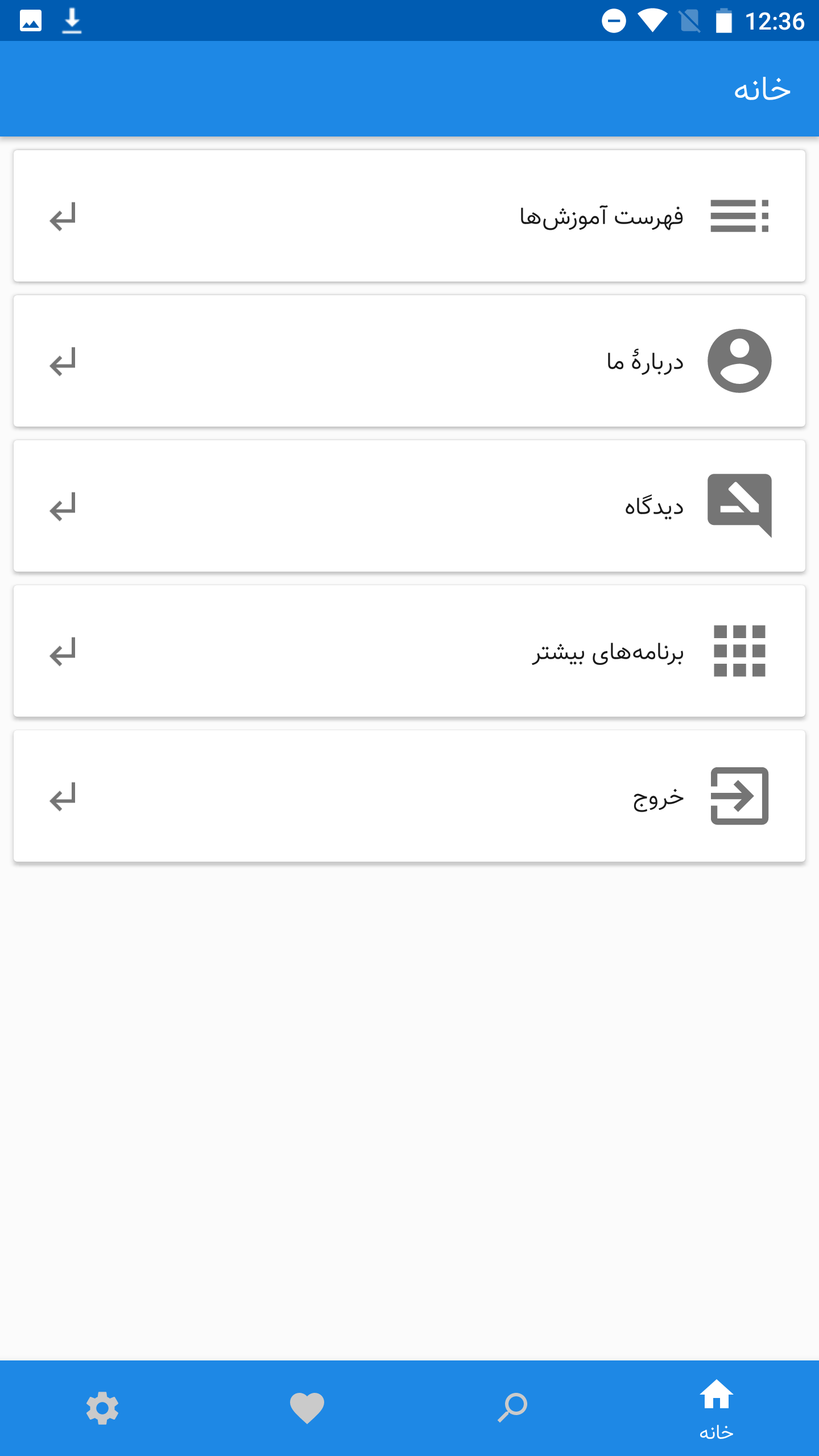Tap the enter arrow beside دربارهٔ ما
The image size is (819, 1456).
pos(63,362)
